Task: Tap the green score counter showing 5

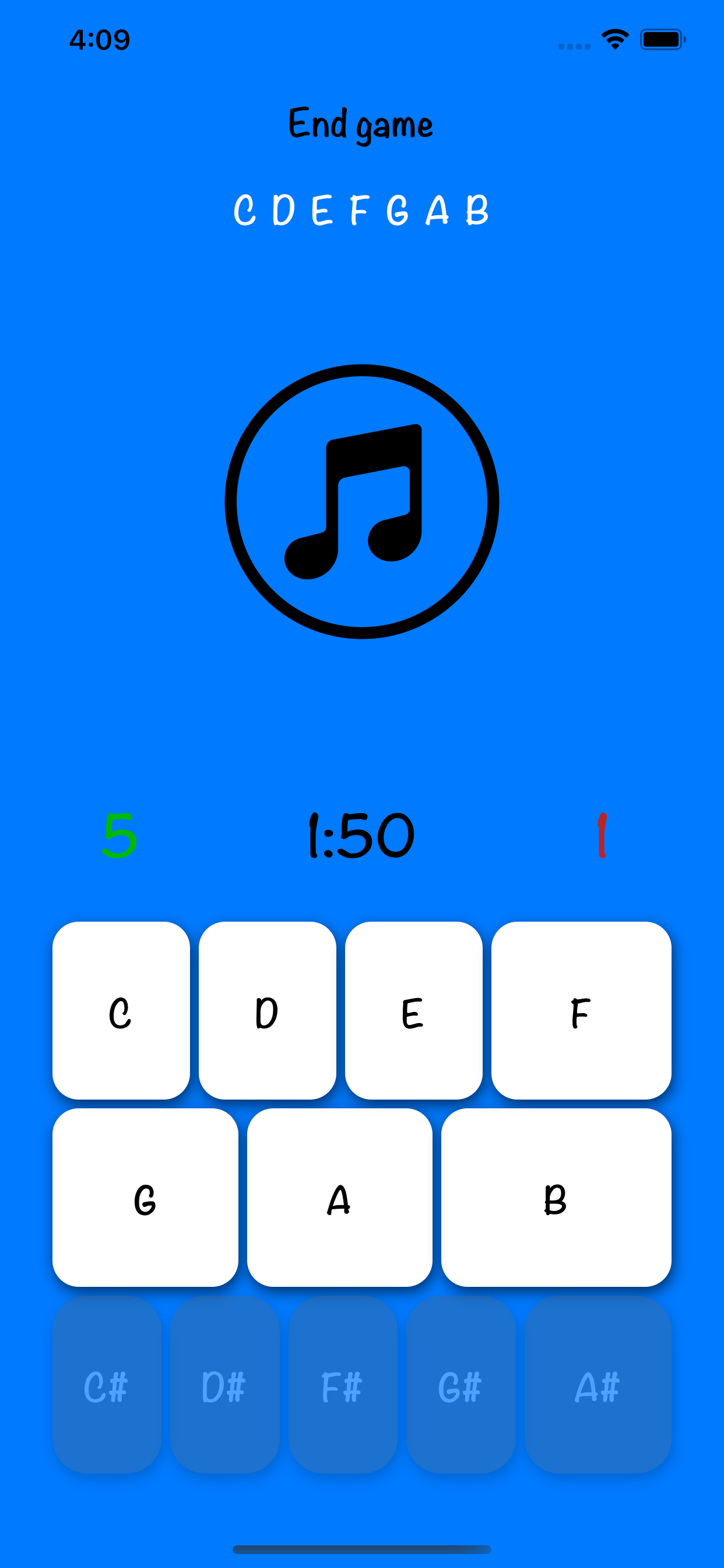Action: point(120,835)
